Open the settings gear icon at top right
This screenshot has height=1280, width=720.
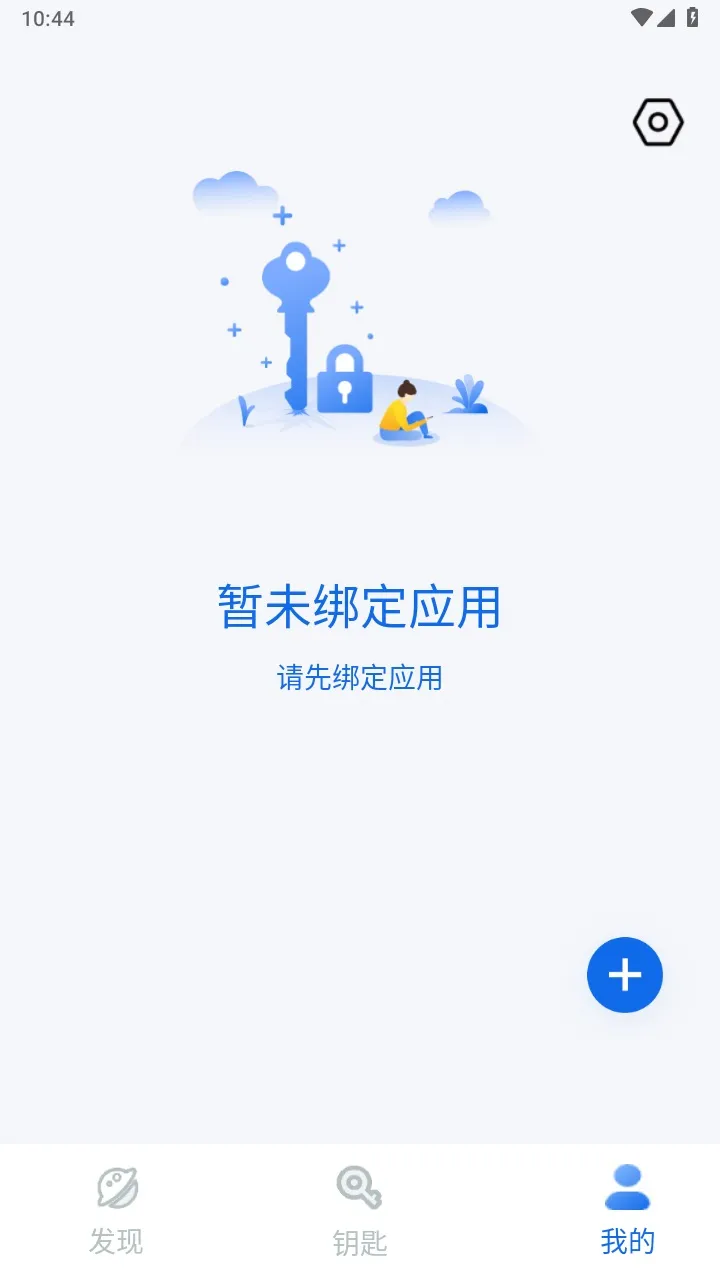[659, 122]
